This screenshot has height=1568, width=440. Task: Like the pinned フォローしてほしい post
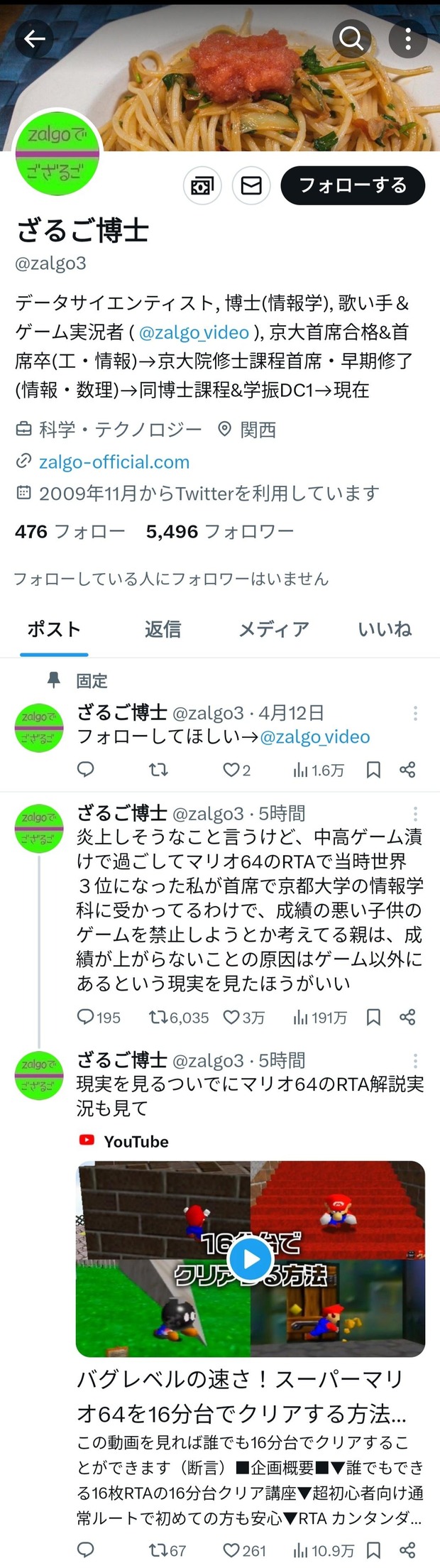coord(231,770)
